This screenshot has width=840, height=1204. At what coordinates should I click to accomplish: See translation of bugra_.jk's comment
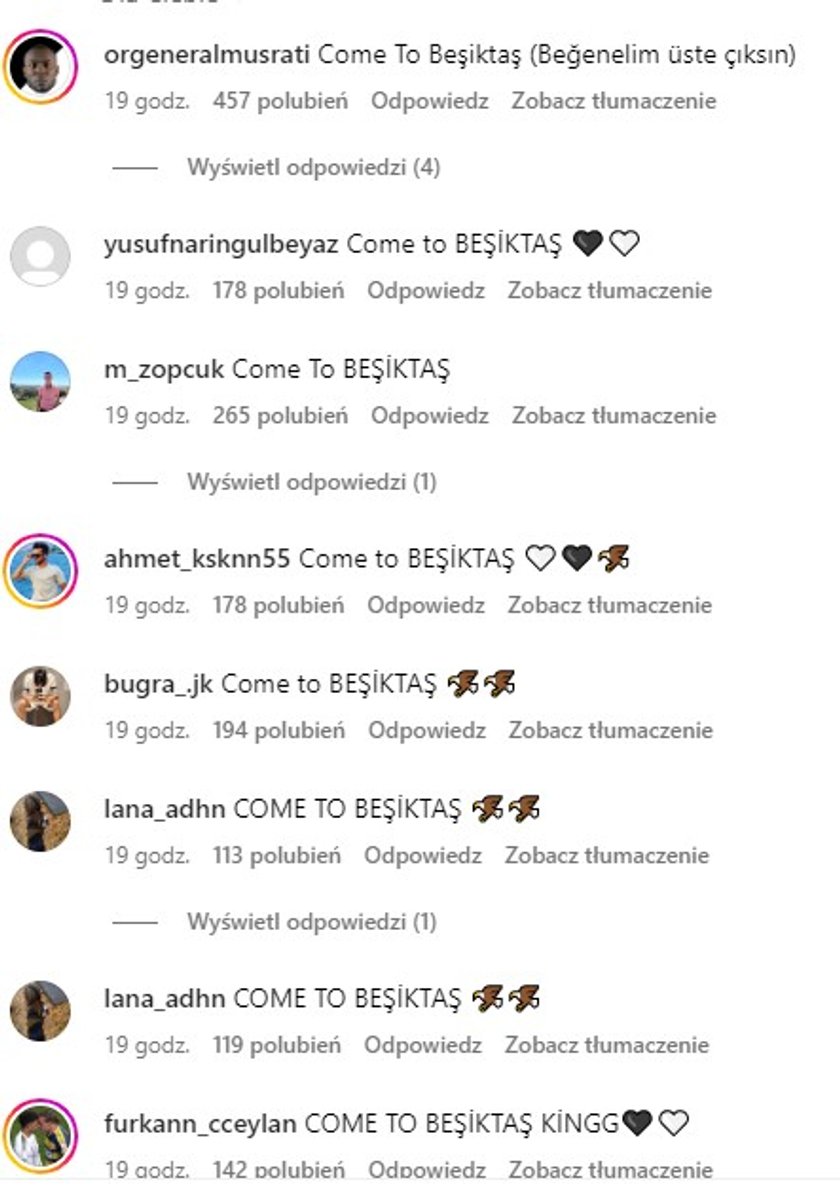[610, 731]
